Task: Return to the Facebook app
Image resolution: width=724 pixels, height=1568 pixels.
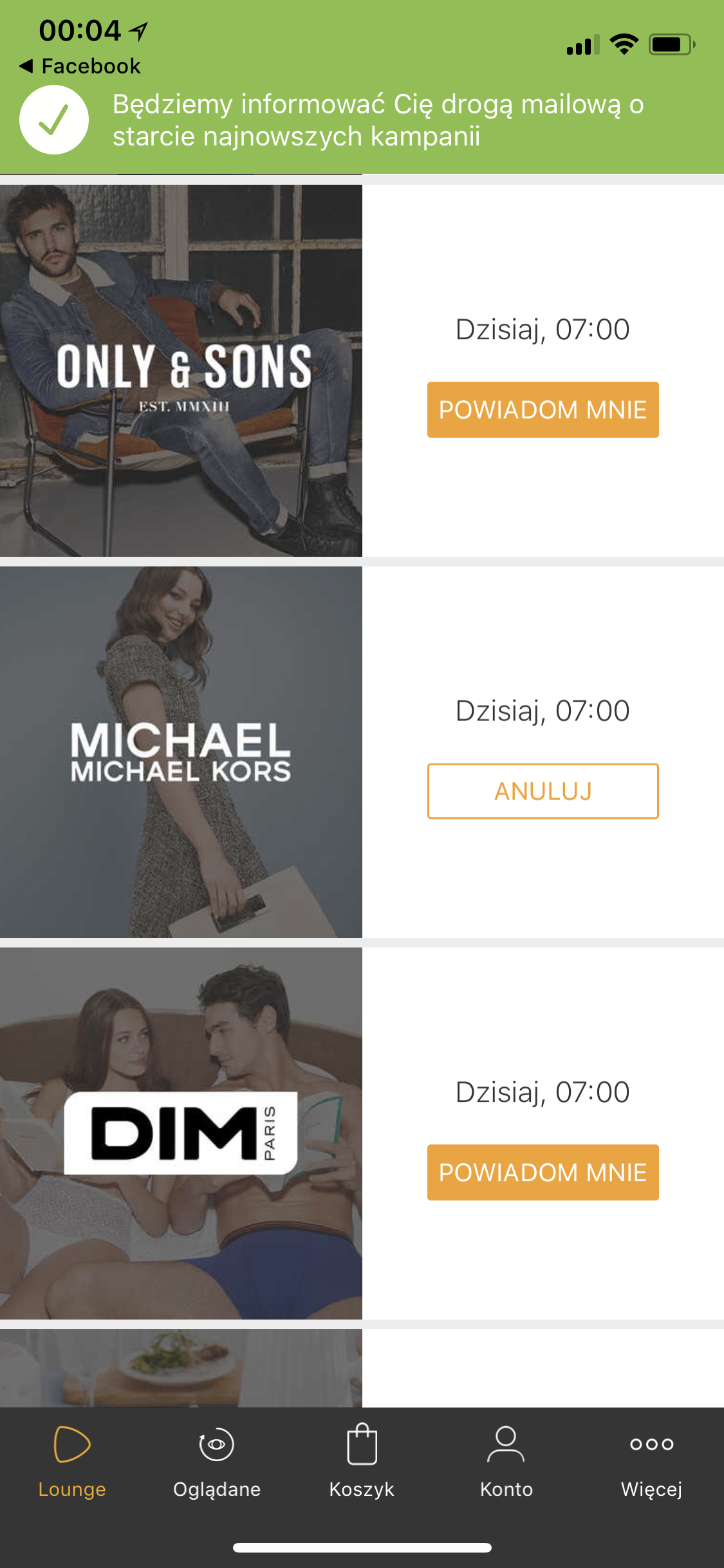Action: 80,66
